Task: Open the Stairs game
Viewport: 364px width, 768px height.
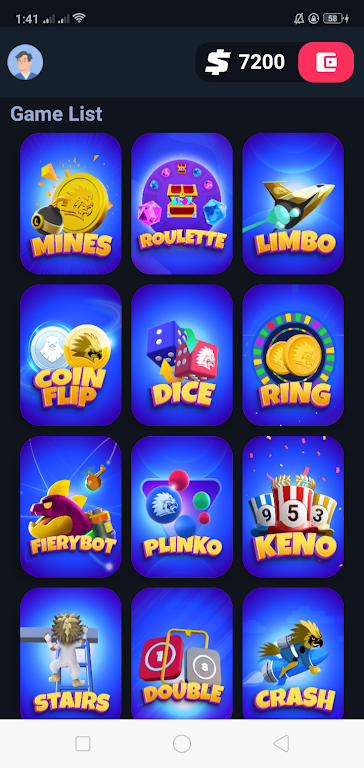Action: point(71,653)
